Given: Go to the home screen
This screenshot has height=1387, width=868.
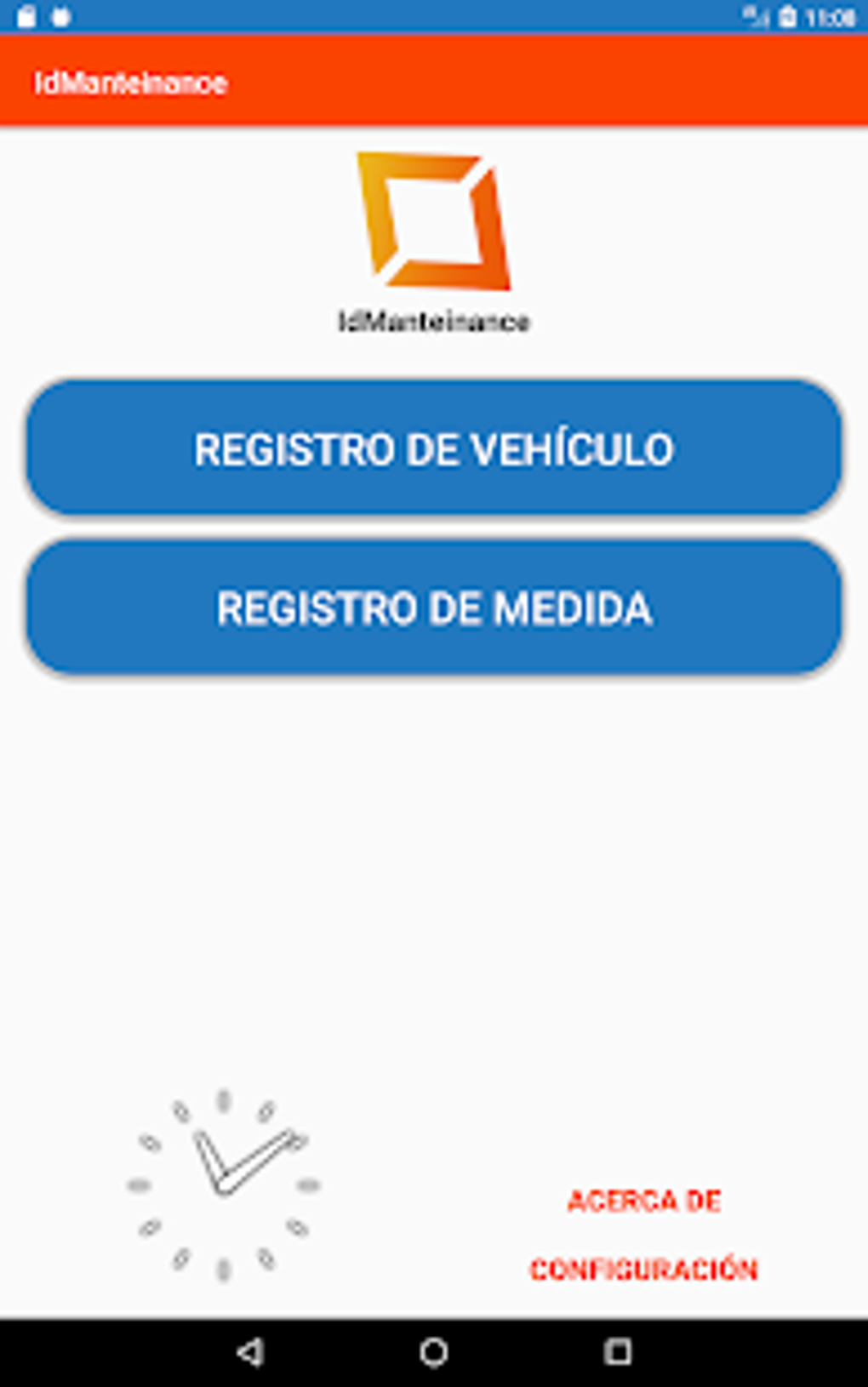Looking at the screenshot, I should tap(434, 1352).
